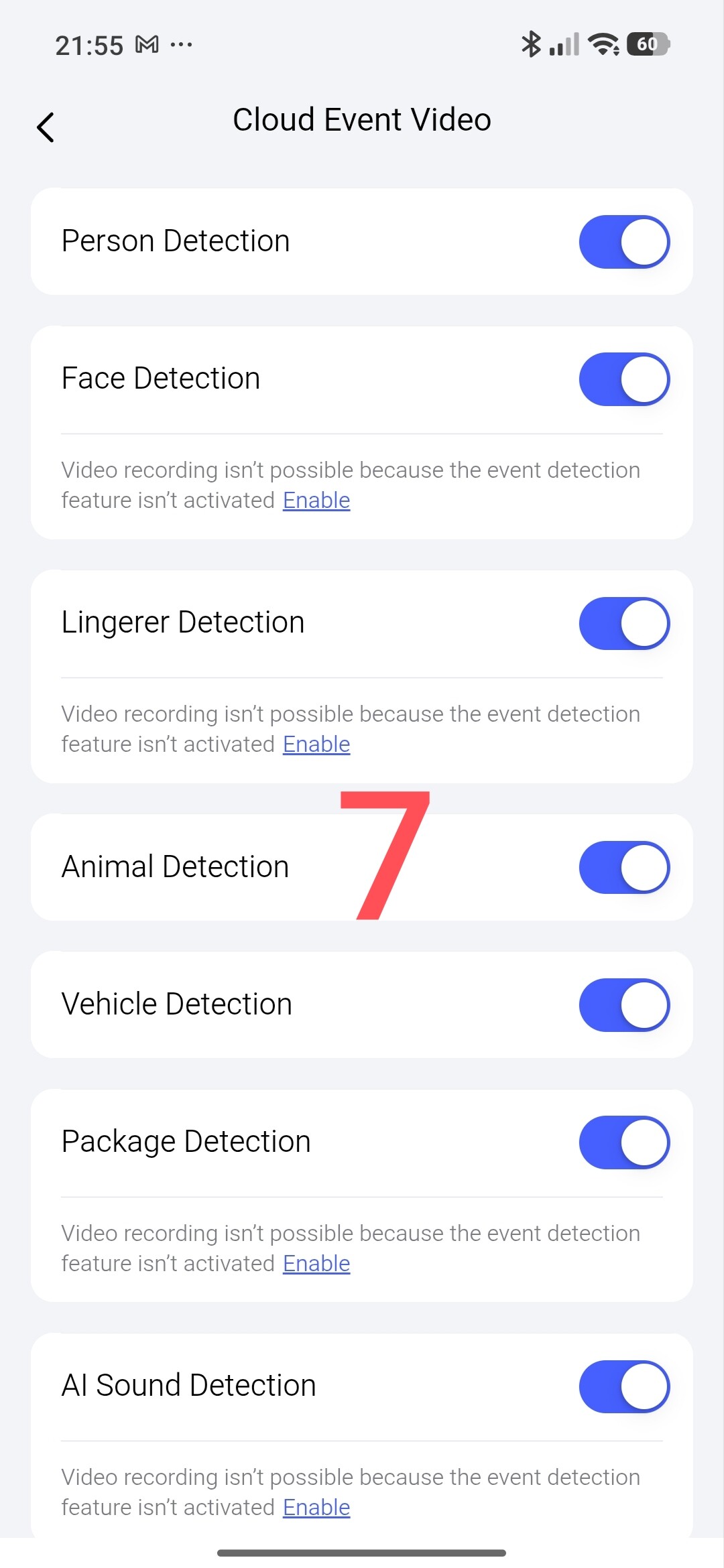Tap the Enable link under Lingerer Detection

tap(316, 744)
